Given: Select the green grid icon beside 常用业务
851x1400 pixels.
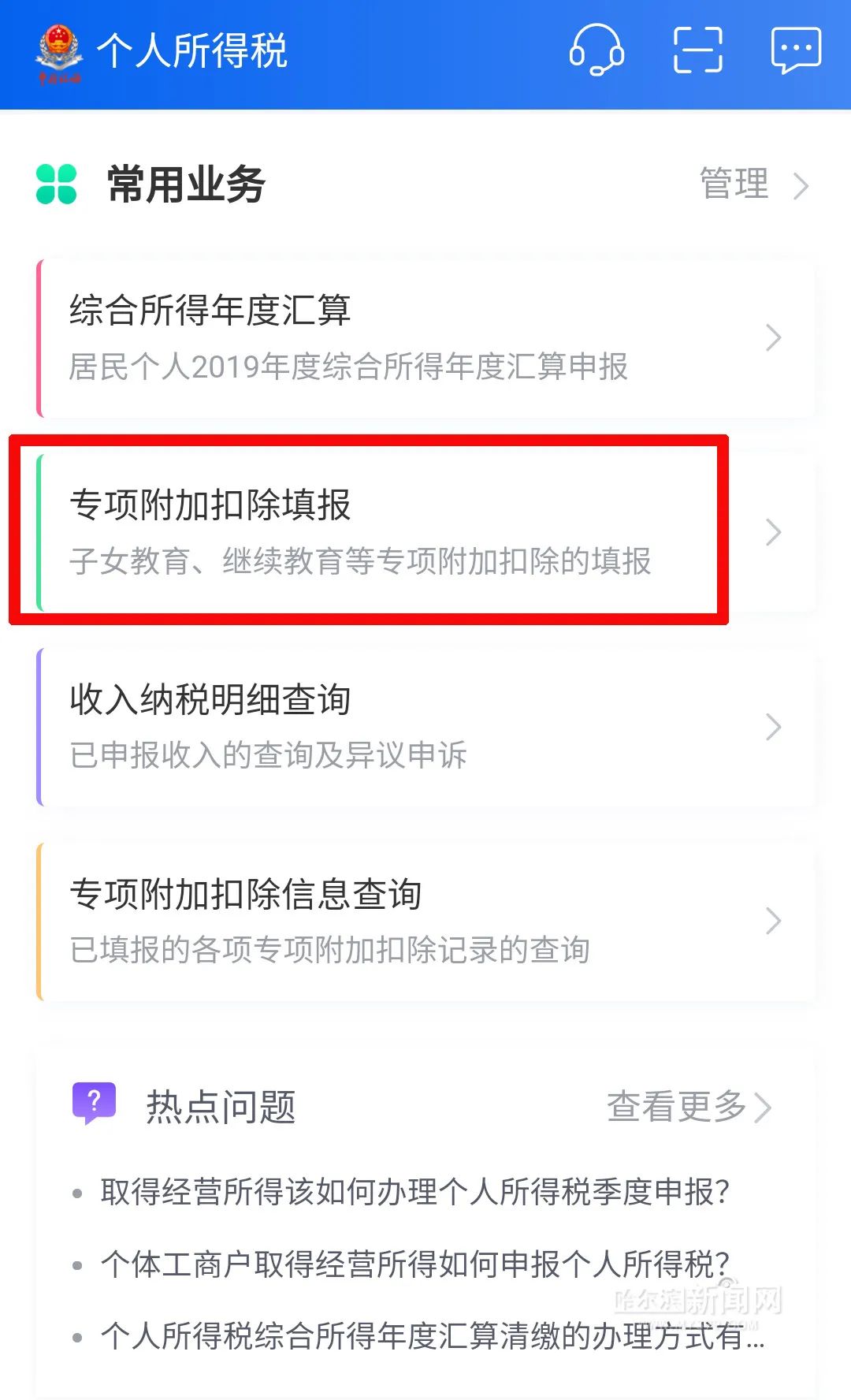Looking at the screenshot, I should (x=57, y=183).
